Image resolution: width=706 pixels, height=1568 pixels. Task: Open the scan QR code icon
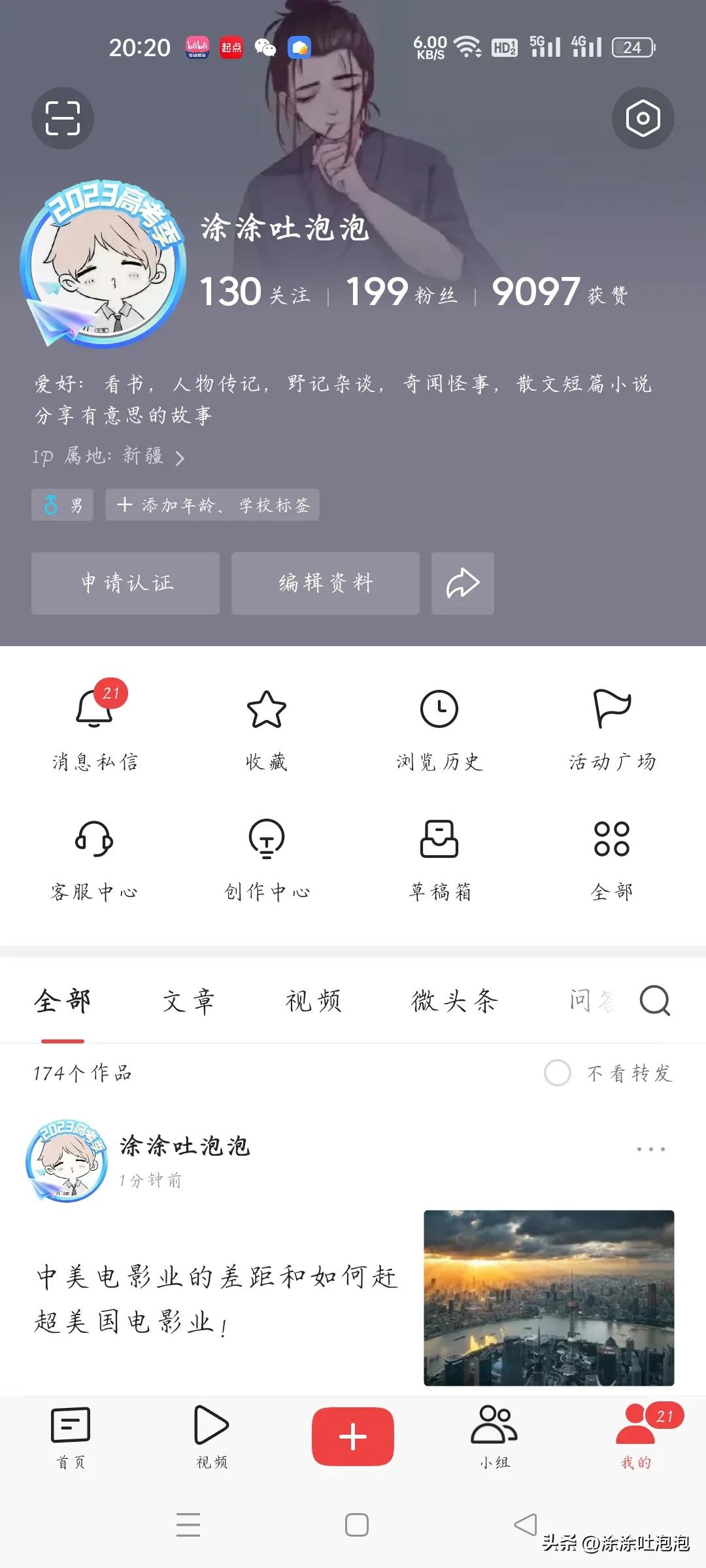[62, 118]
